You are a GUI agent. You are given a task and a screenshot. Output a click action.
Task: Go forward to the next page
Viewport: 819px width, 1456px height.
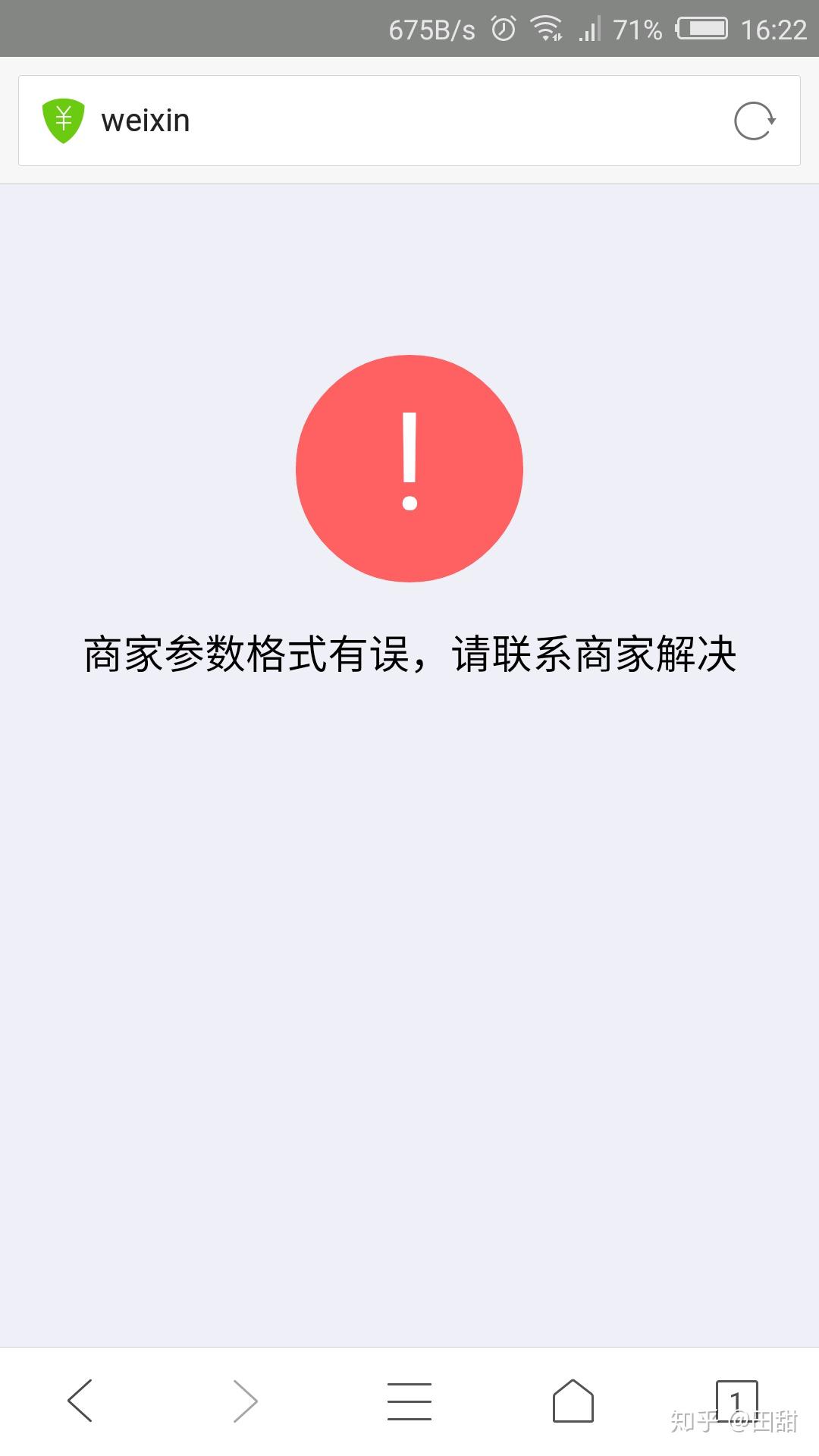[x=245, y=1400]
